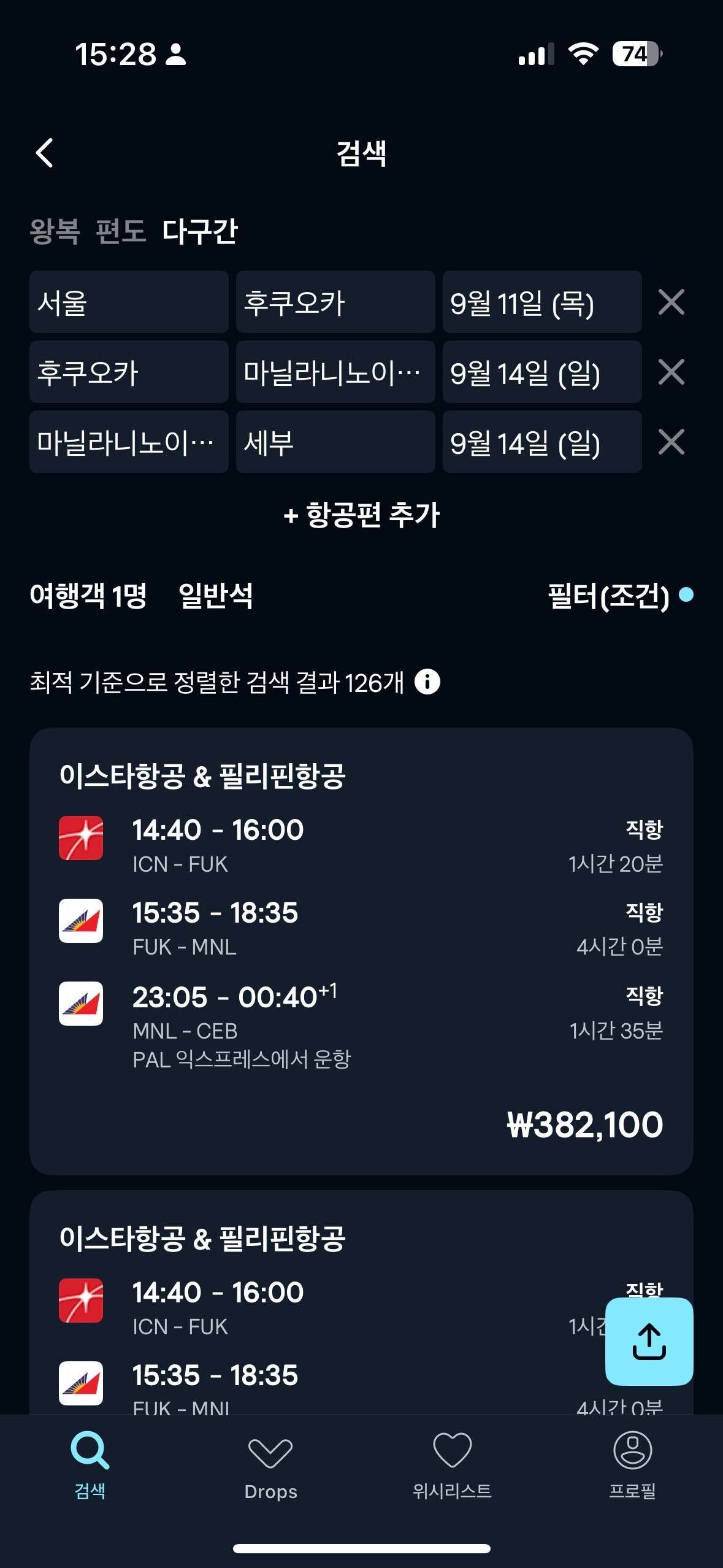Tap the back arrow at top left
Viewport: 723px width, 1568px height.
coord(44,153)
